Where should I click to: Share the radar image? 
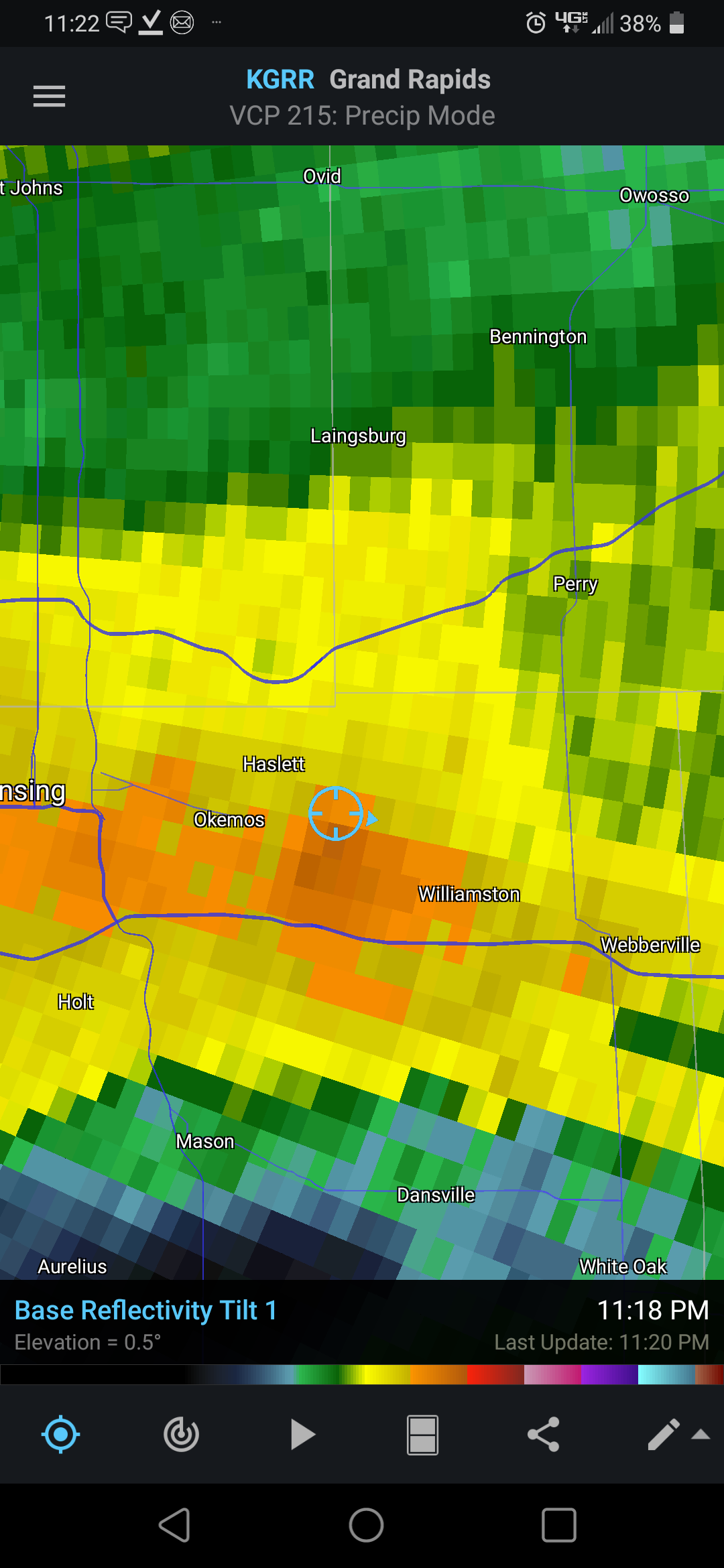pyautogui.click(x=543, y=1435)
